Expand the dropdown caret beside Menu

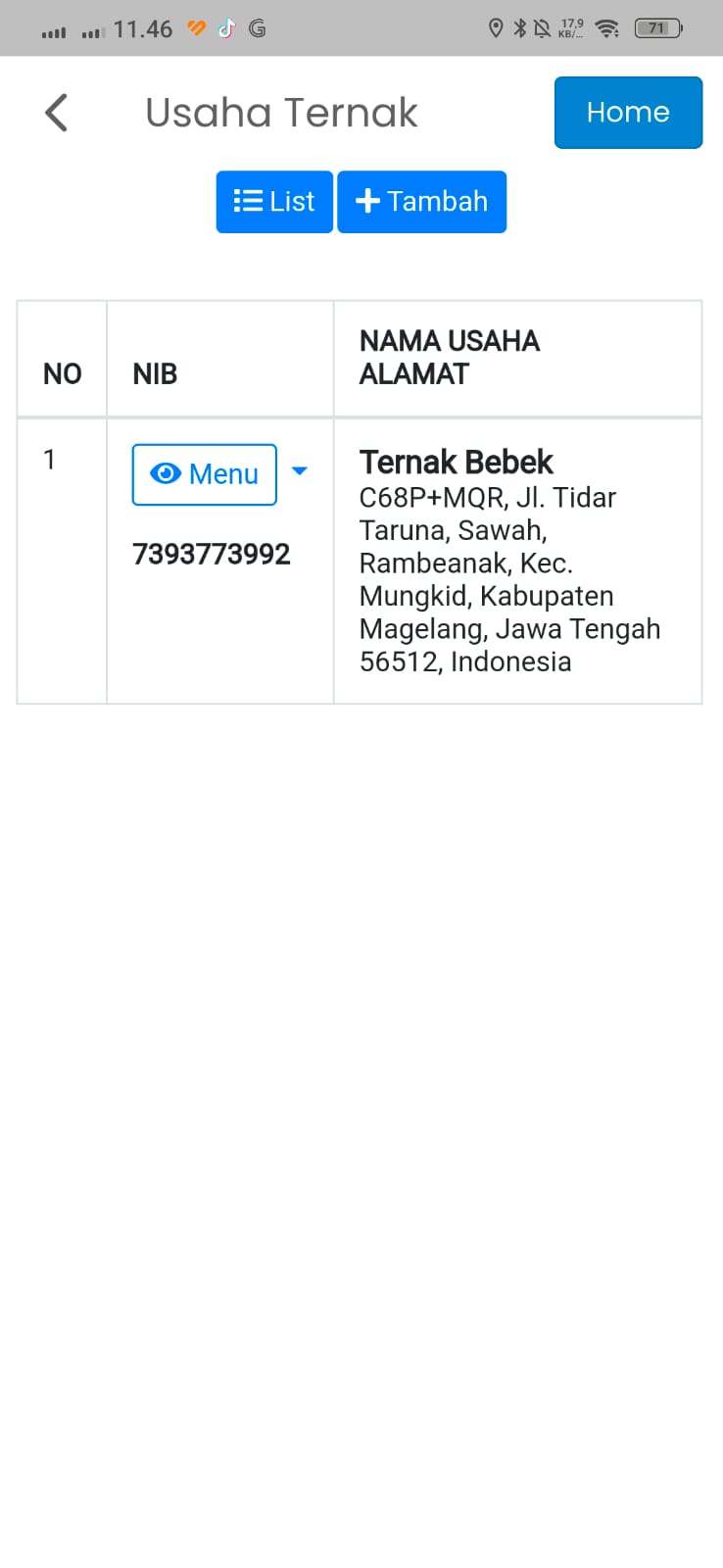(300, 472)
